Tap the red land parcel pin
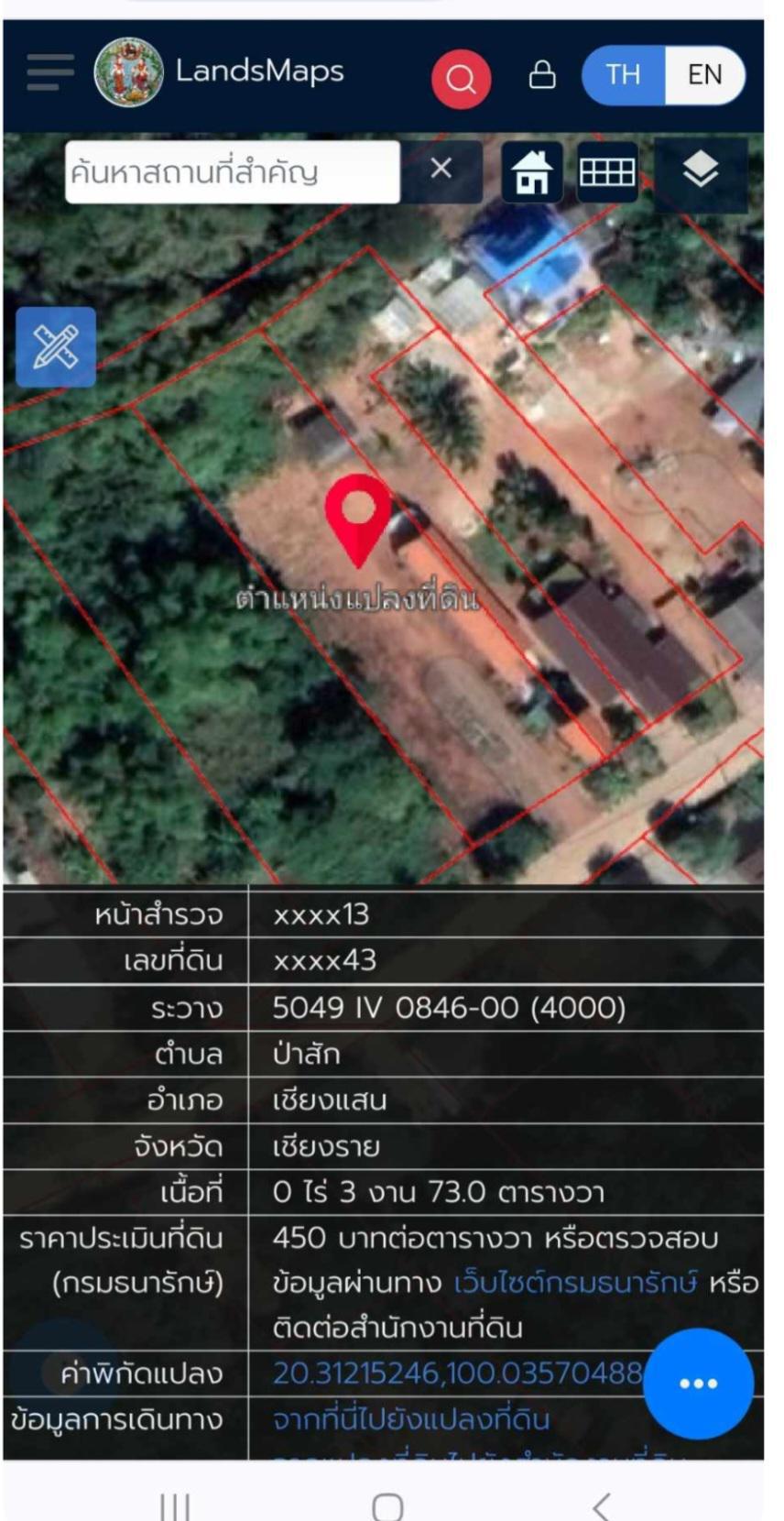This screenshot has height=1521, width=784. click(358, 519)
